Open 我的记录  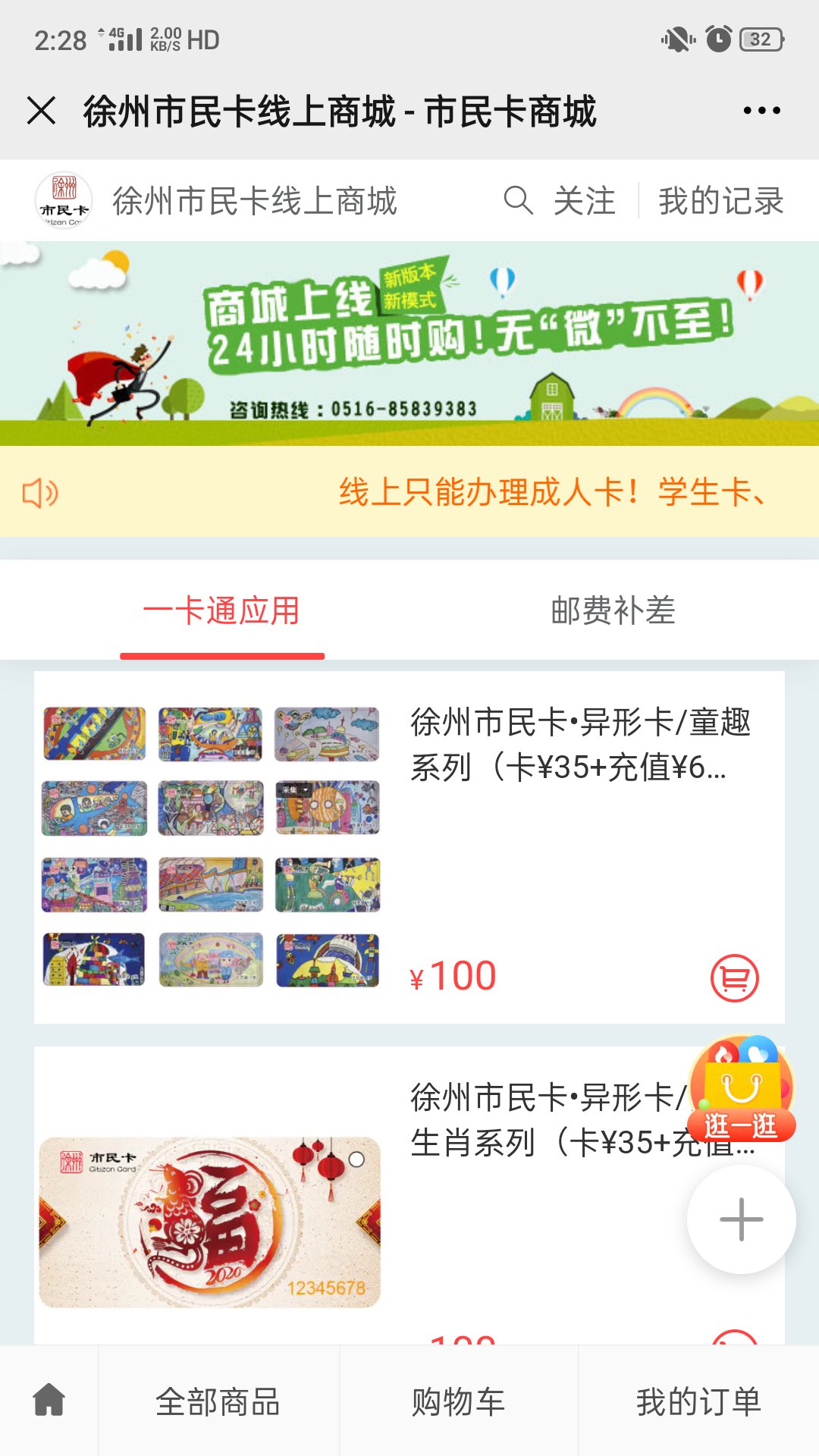(720, 201)
